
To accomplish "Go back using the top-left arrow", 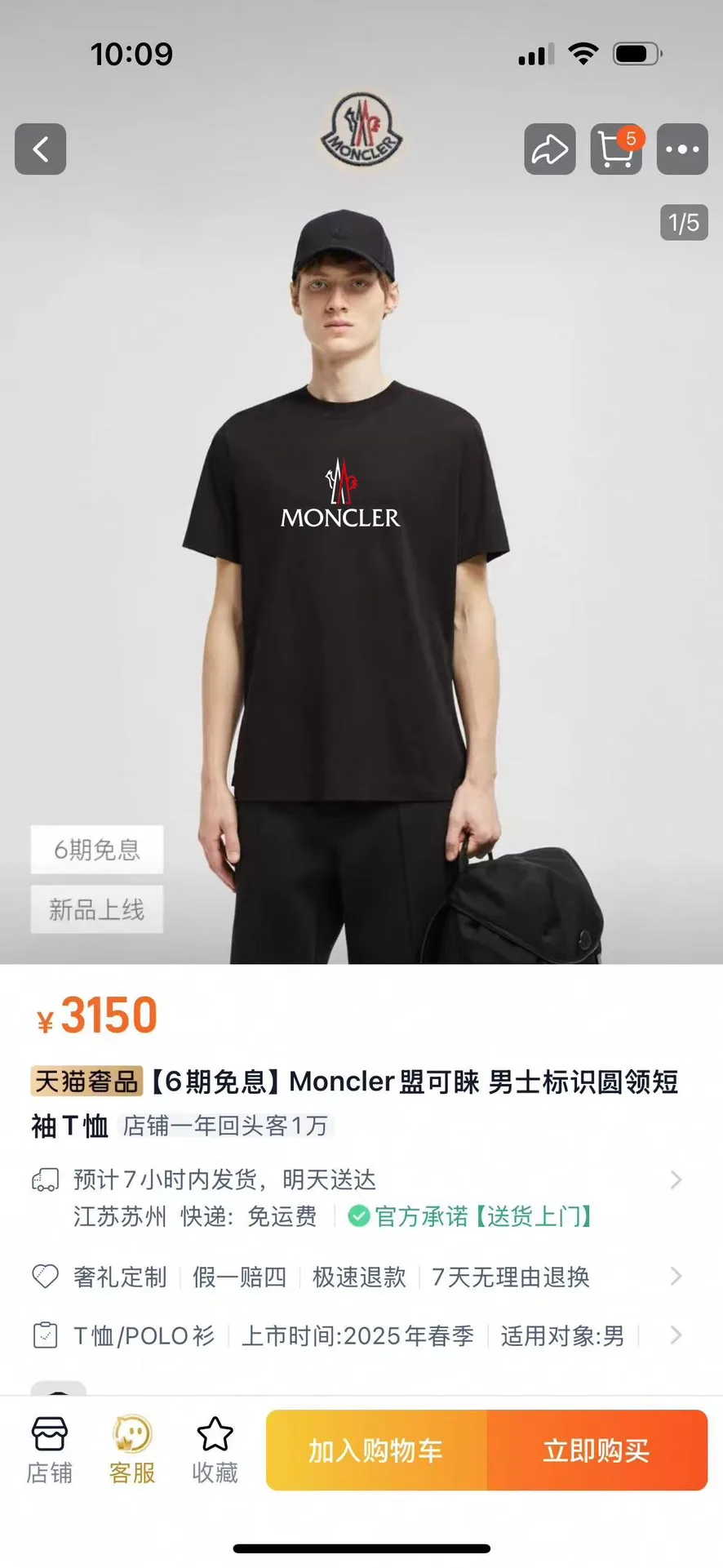I will (40, 149).
